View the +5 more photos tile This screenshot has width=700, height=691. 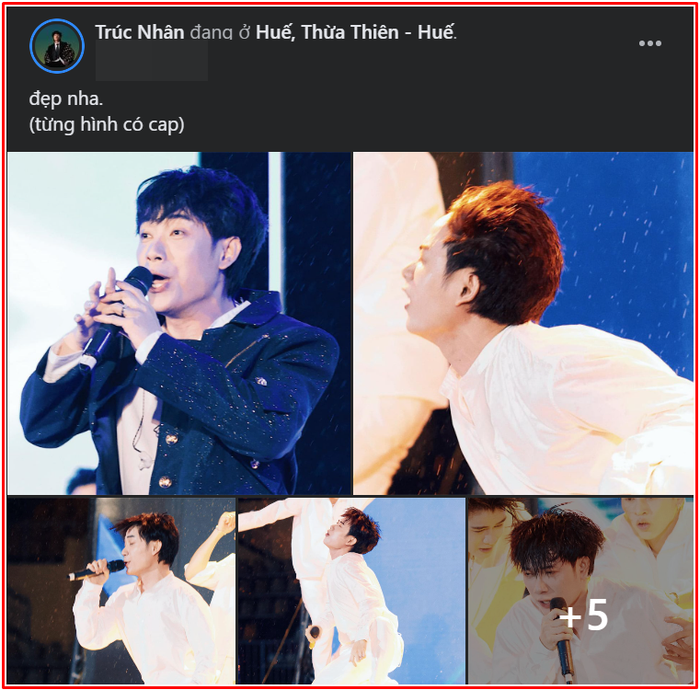[x=580, y=590]
